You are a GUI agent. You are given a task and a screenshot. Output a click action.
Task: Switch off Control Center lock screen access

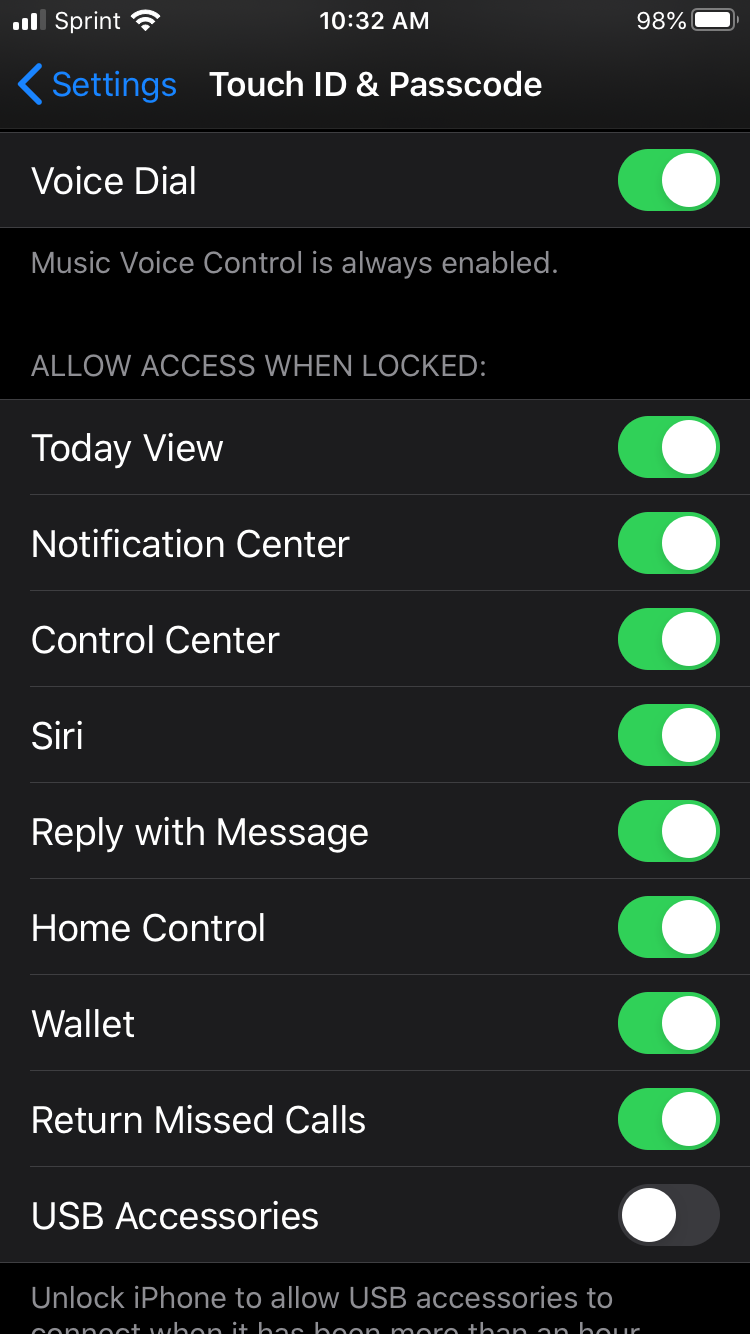point(668,639)
